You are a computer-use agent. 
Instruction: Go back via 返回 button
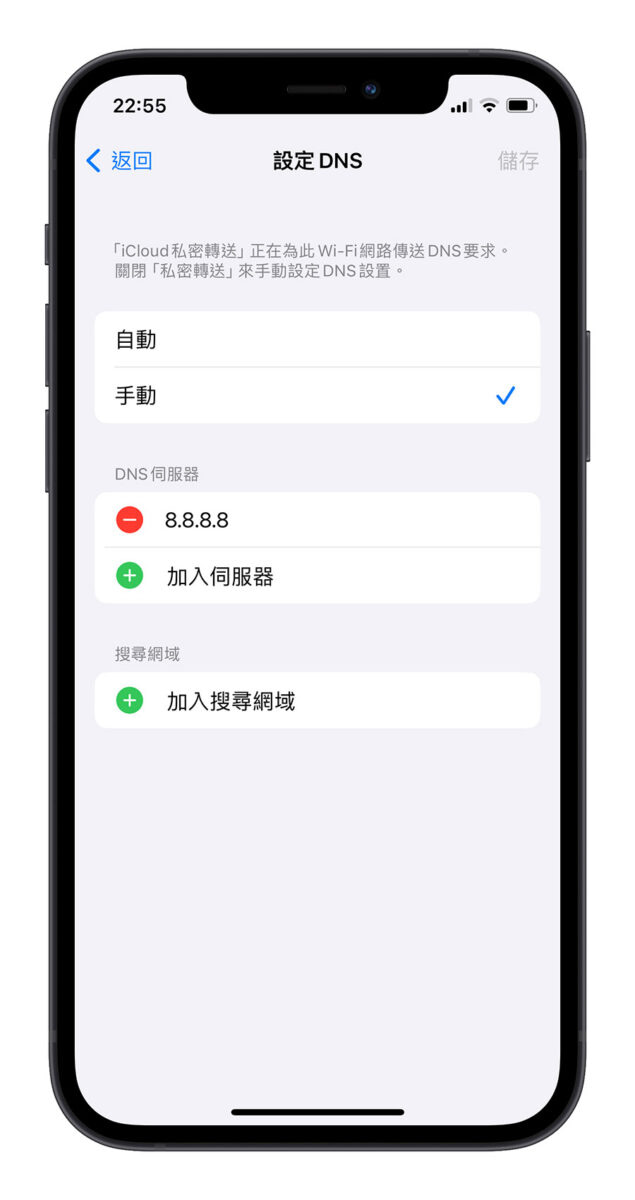[x=120, y=161]
